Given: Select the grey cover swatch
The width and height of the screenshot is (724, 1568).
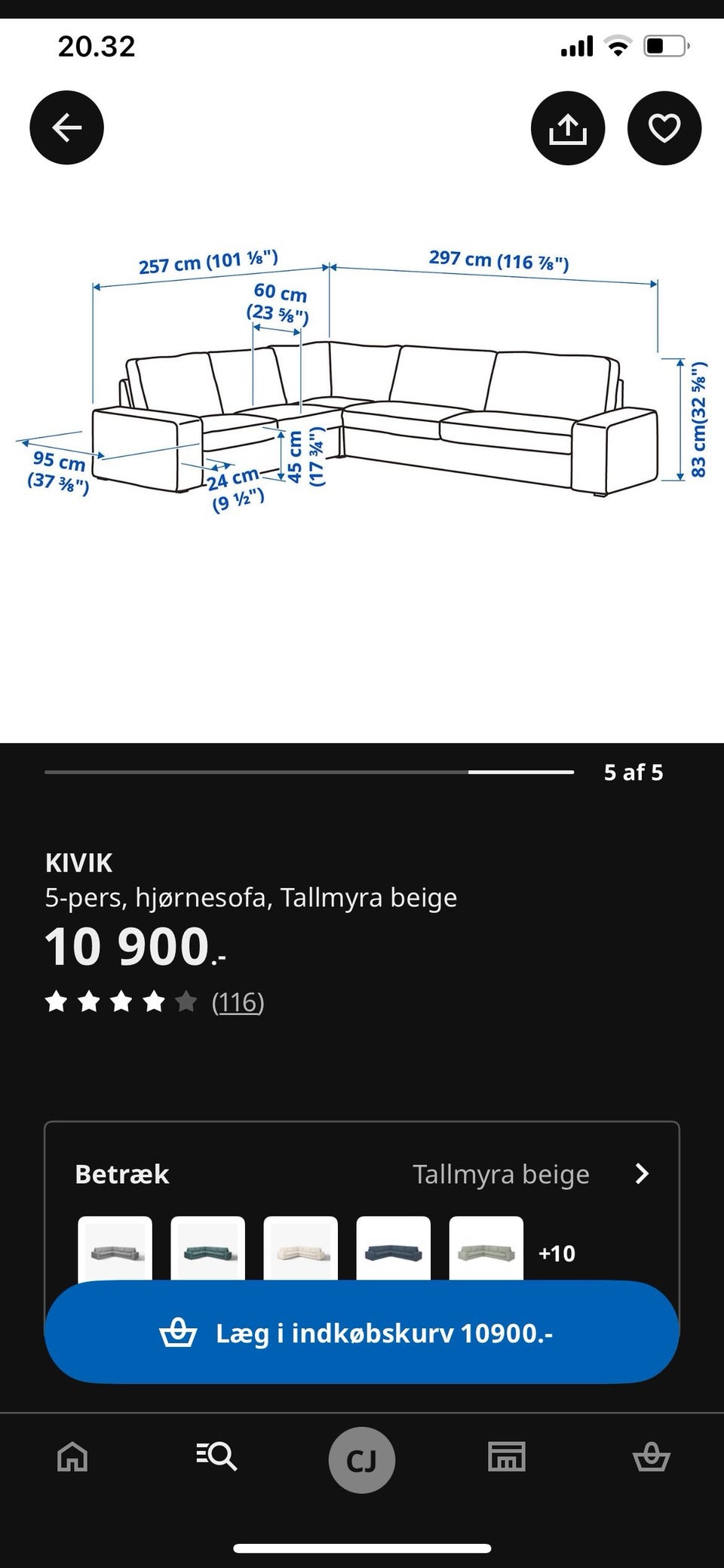Looking at the screenshot, I should pyautogui.click(x=115, y=1249).
